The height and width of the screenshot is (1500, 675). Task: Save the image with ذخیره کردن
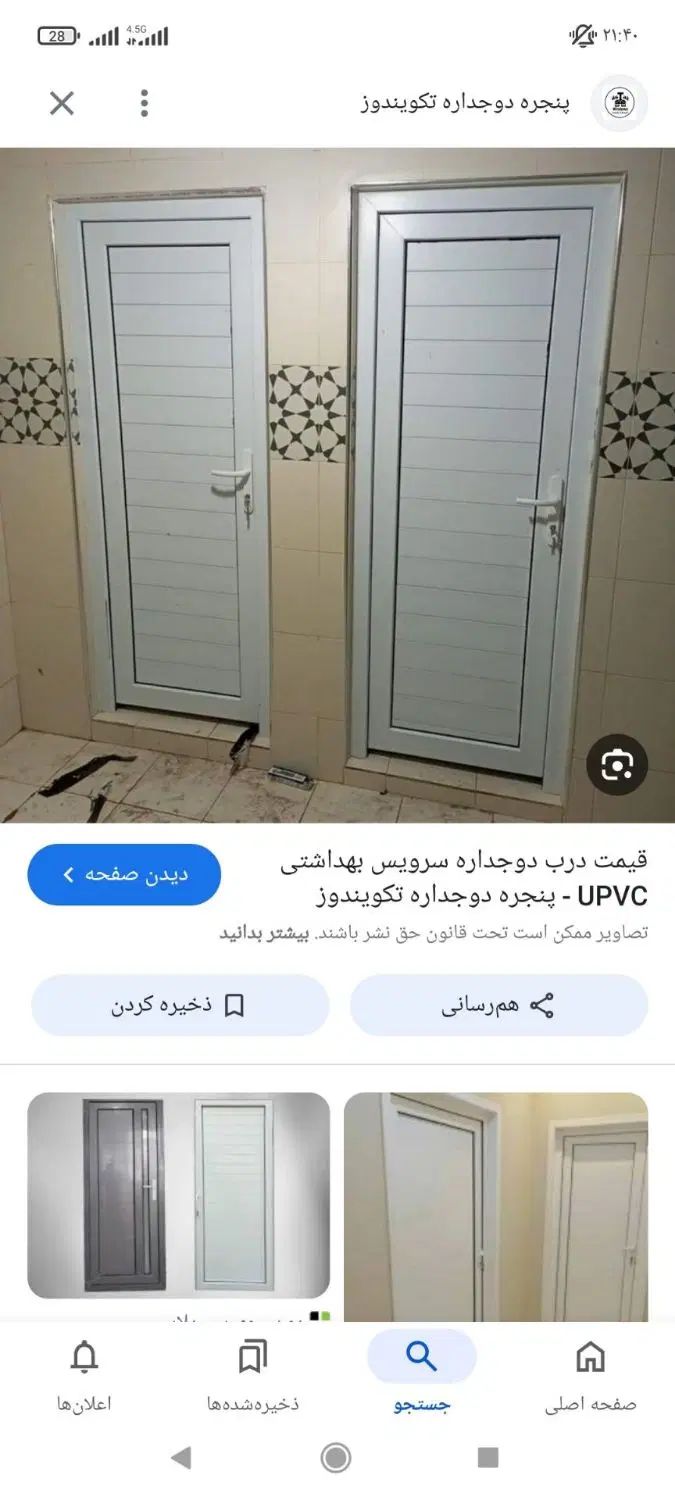tap(180, 1005)
